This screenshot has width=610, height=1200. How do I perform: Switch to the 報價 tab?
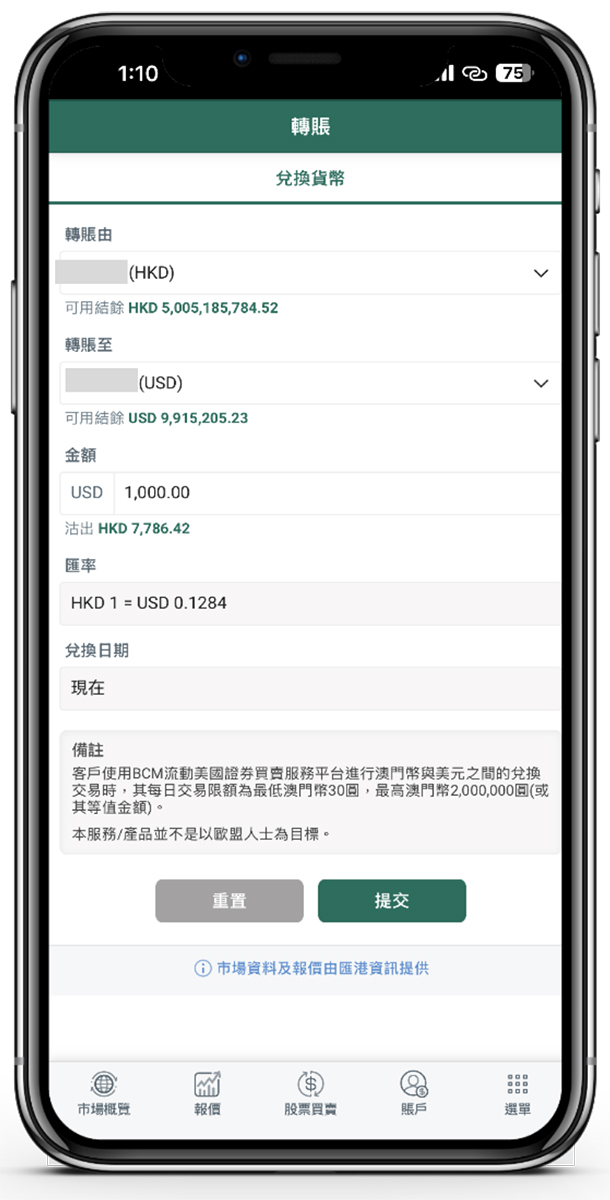[207, 1092]
